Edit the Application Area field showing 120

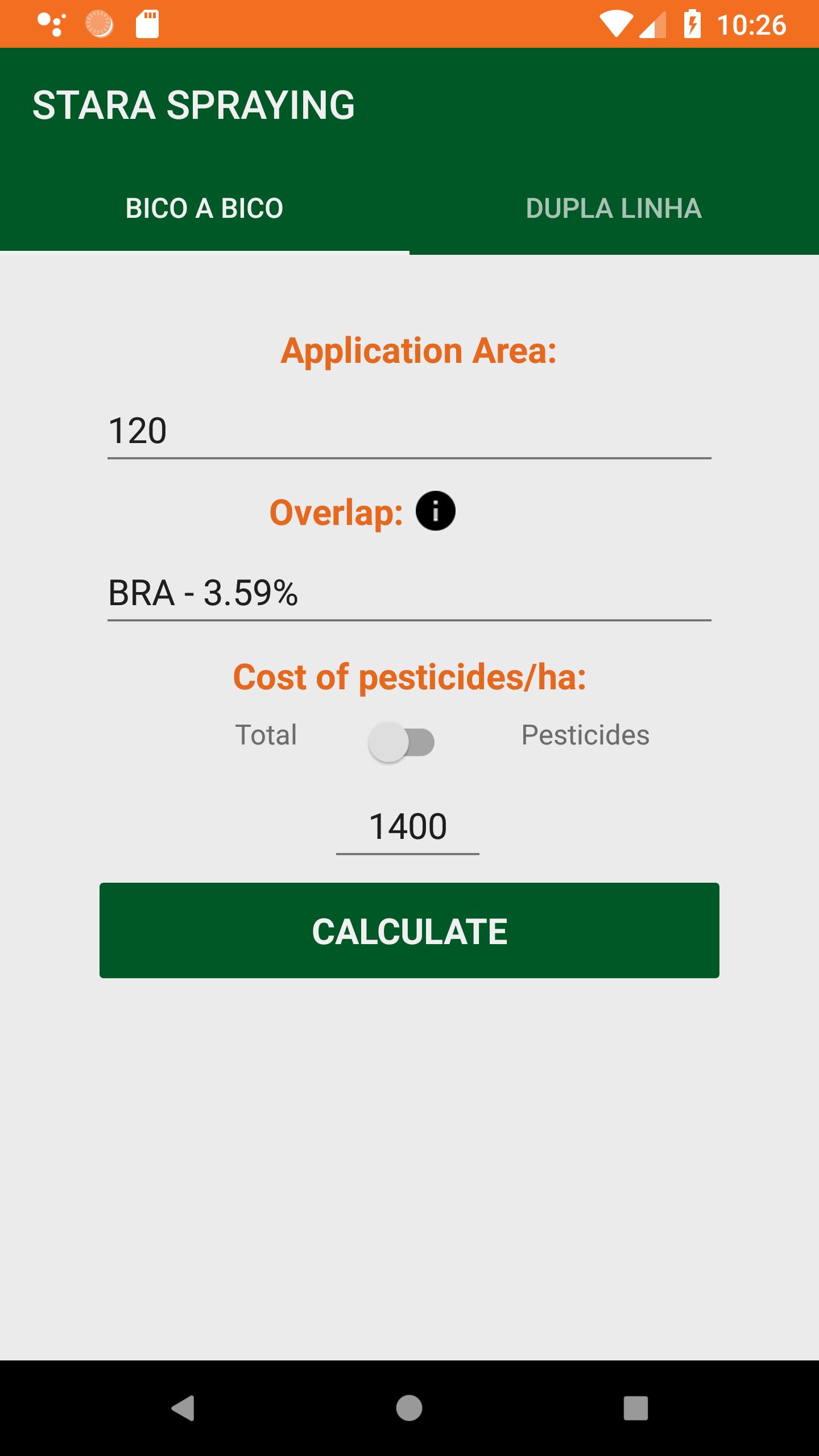(x=409, y=431)
